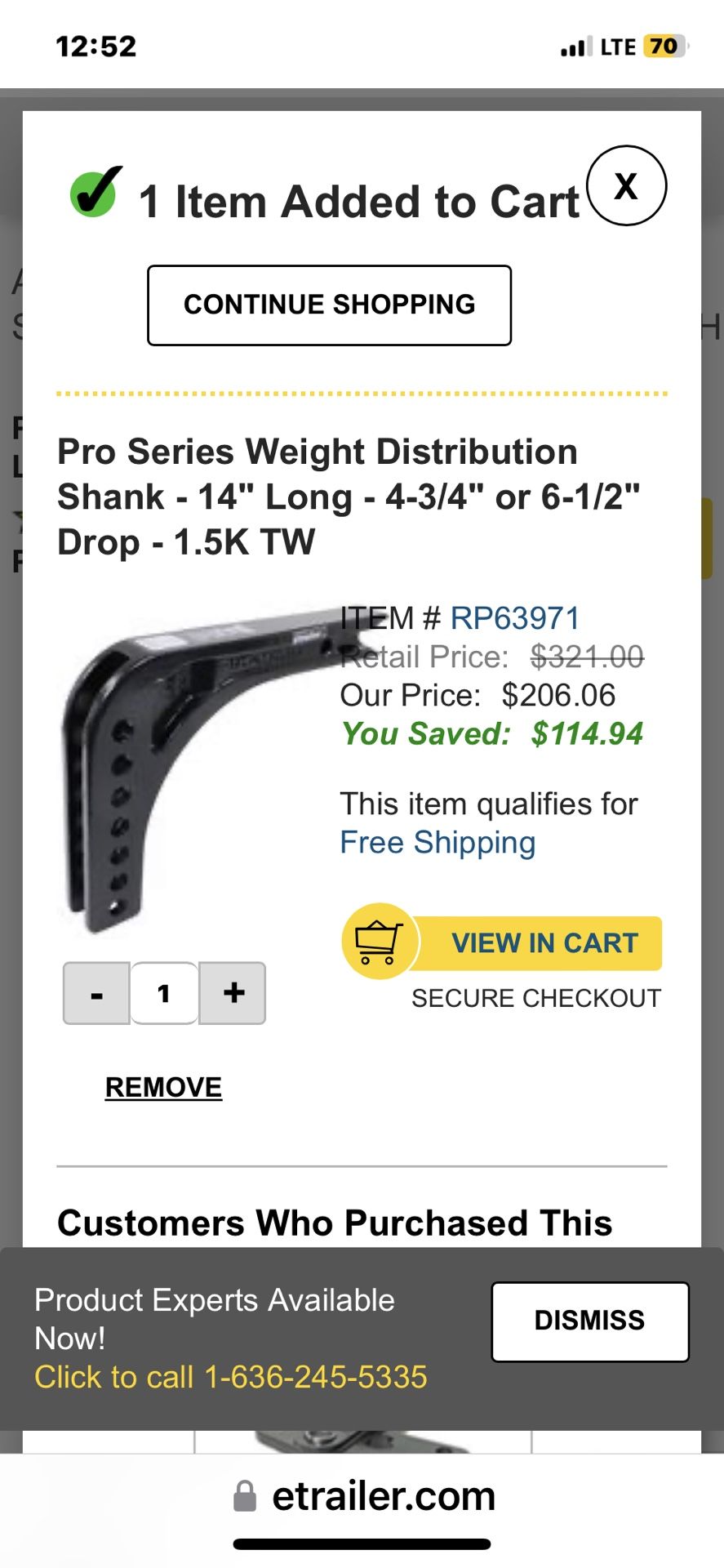Select the quantity input field

(164, 993)
